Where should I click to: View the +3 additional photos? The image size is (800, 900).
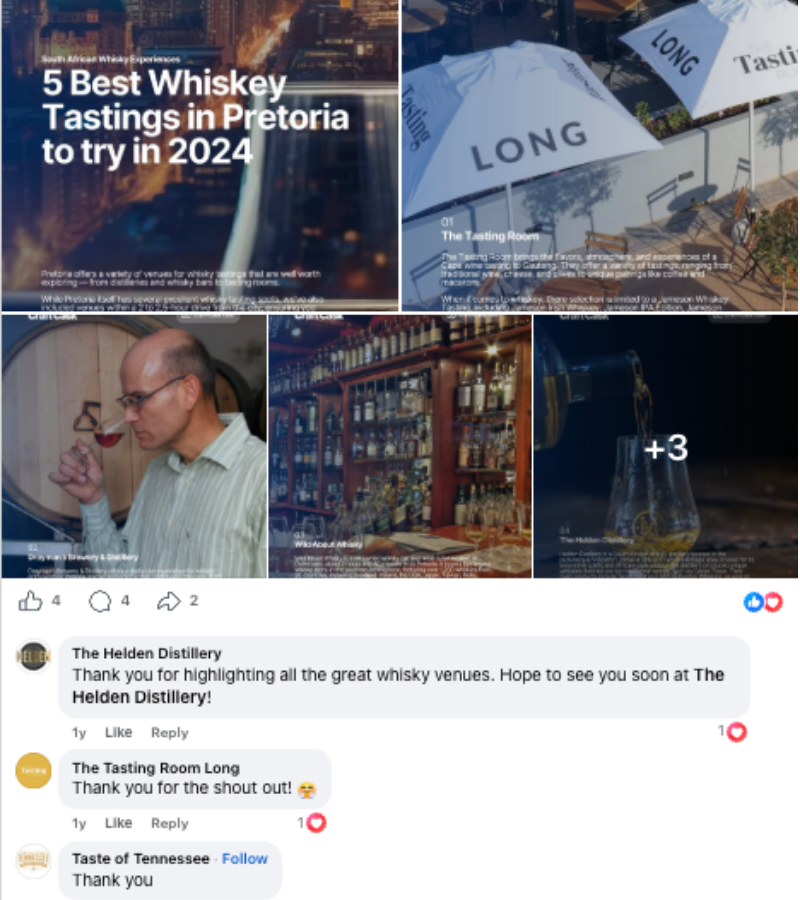666,446
